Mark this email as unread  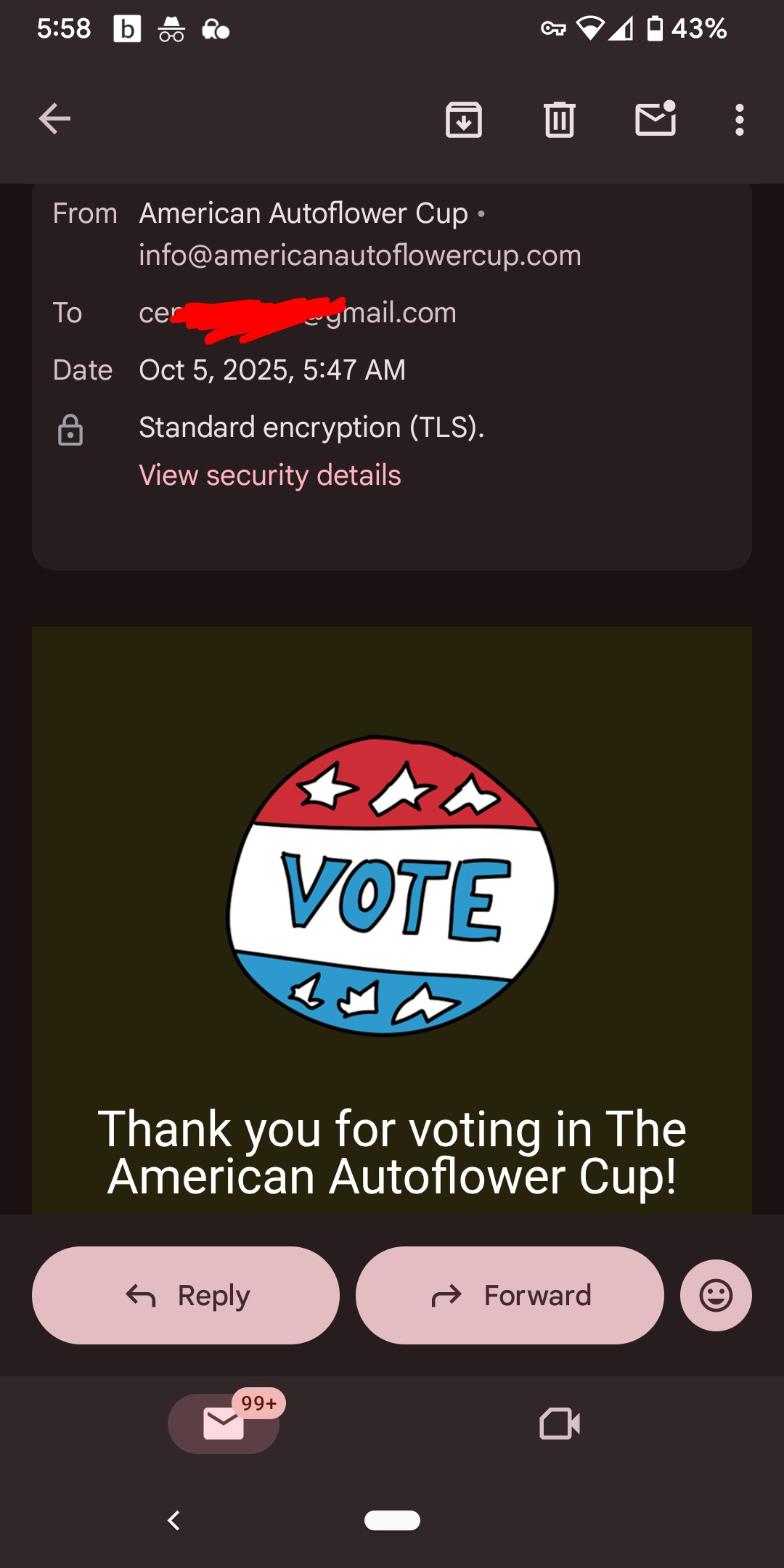click(x=656, y=119)
